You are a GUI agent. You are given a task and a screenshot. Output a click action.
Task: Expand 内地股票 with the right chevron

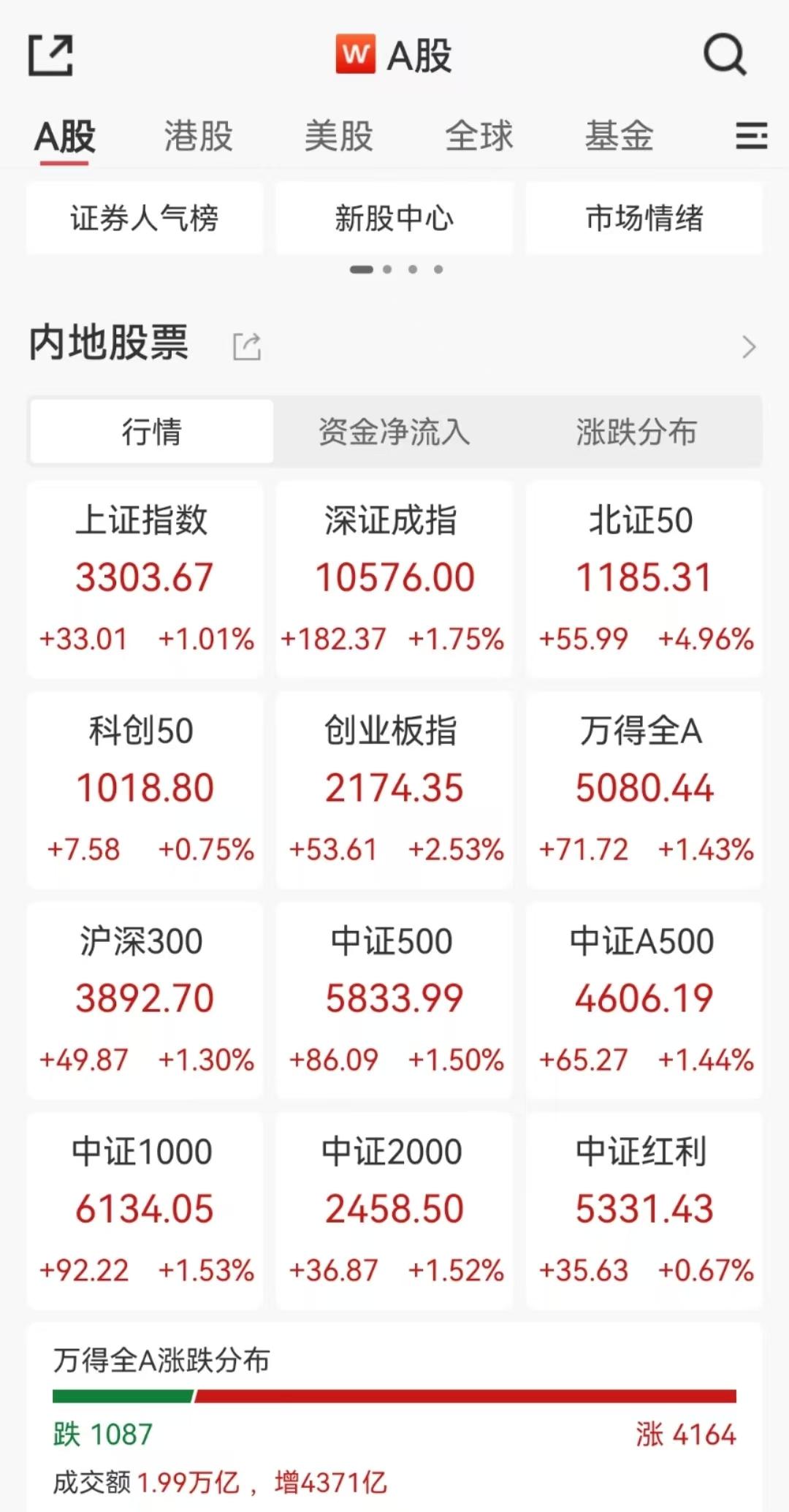point(749,346)
